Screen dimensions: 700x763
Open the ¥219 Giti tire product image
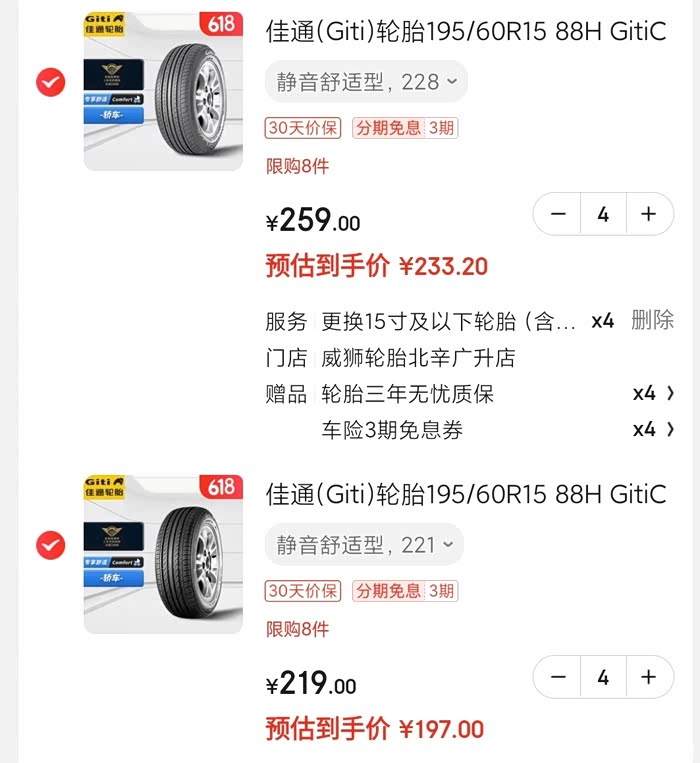[x=163, y=554]
